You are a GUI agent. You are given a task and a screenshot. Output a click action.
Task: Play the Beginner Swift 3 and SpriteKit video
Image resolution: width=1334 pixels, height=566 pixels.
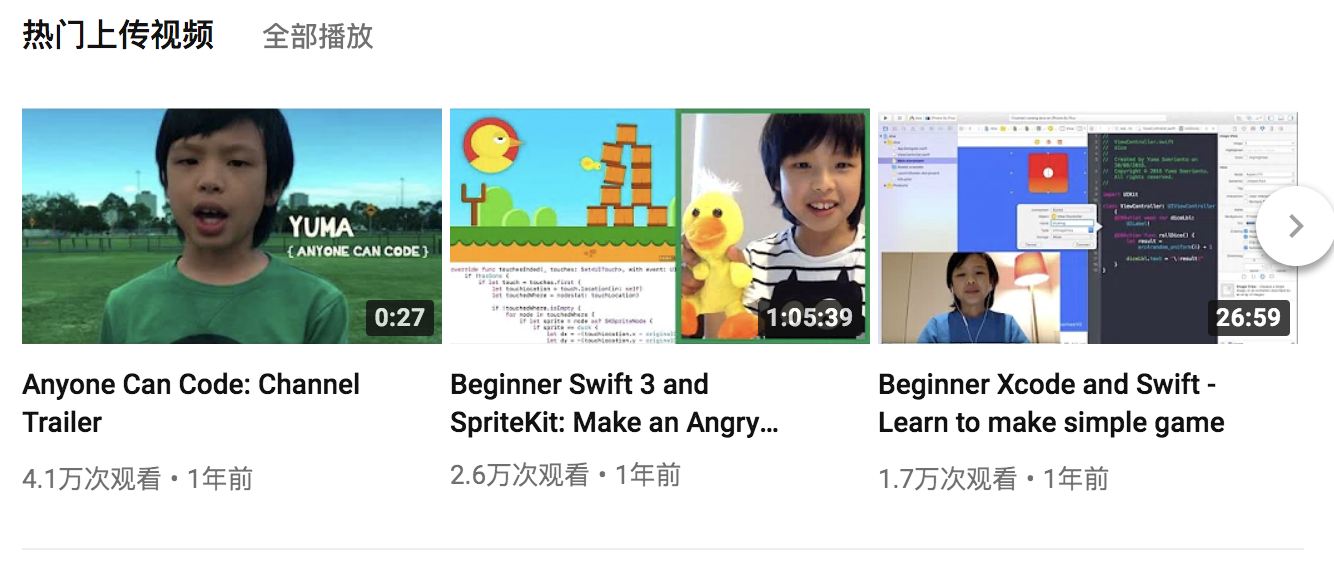[x=659, y=226]
